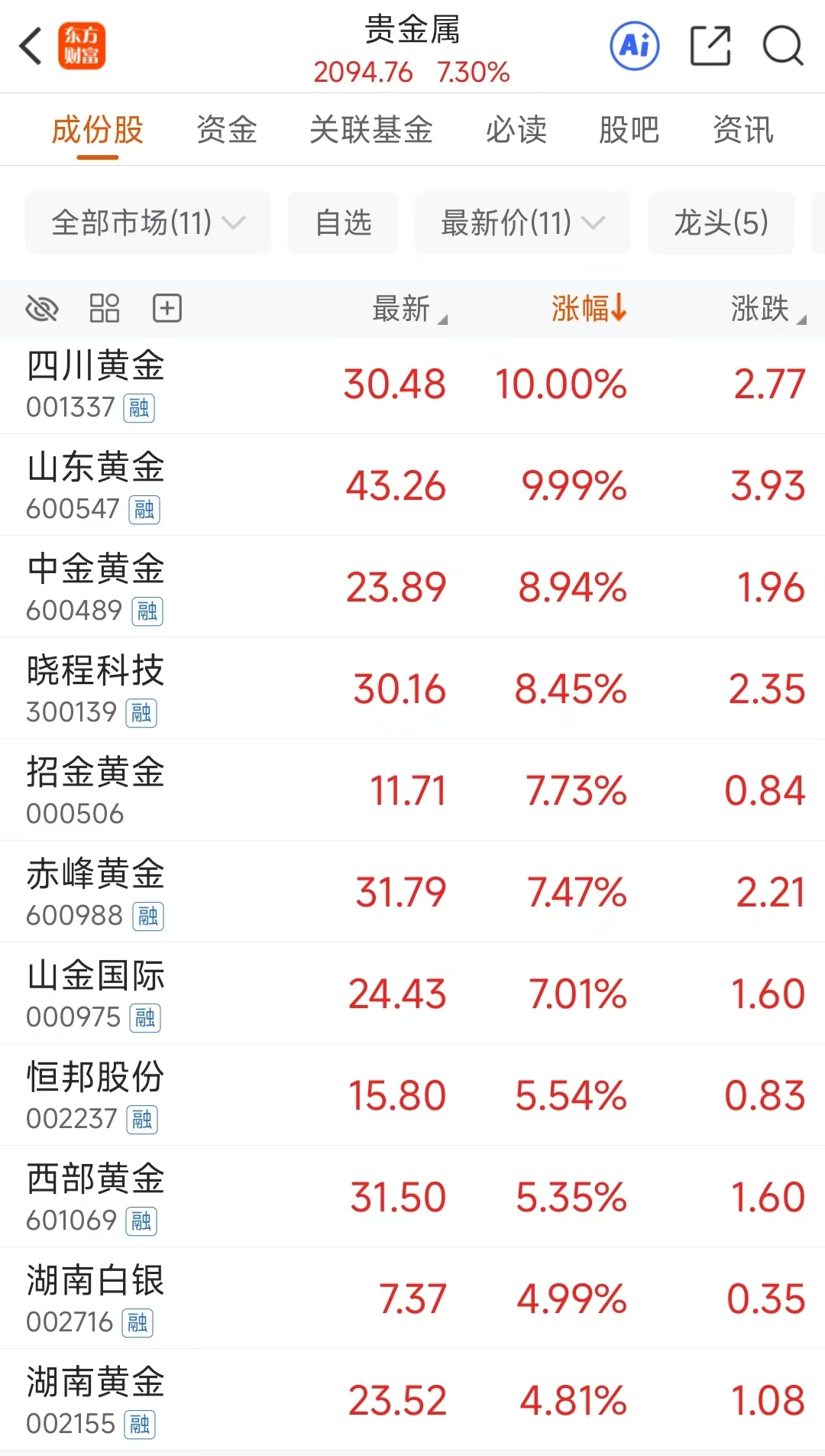
Task: Go back using the top-left arrow
Action: click(x=31, y=46)
